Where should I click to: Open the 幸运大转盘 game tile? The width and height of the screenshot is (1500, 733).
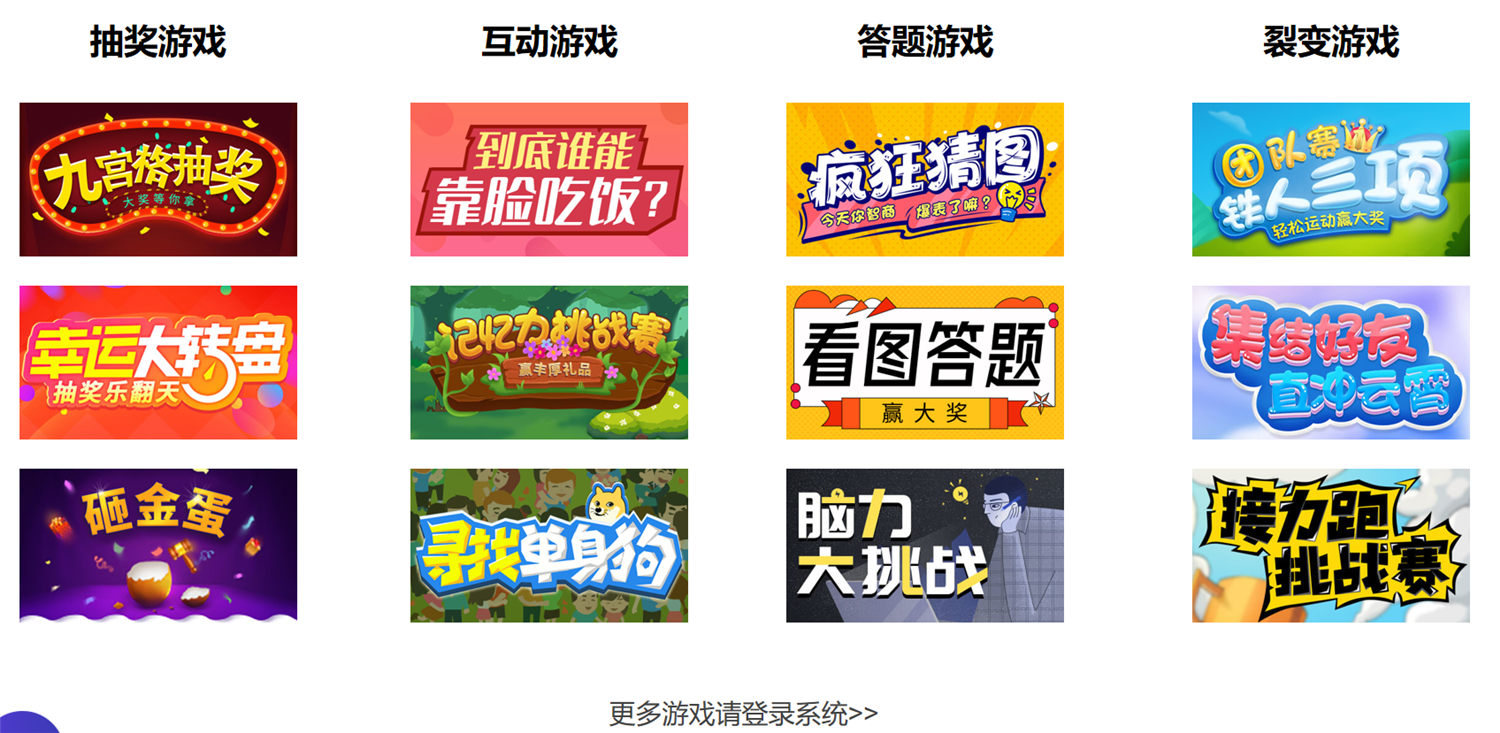coord(158,362)
